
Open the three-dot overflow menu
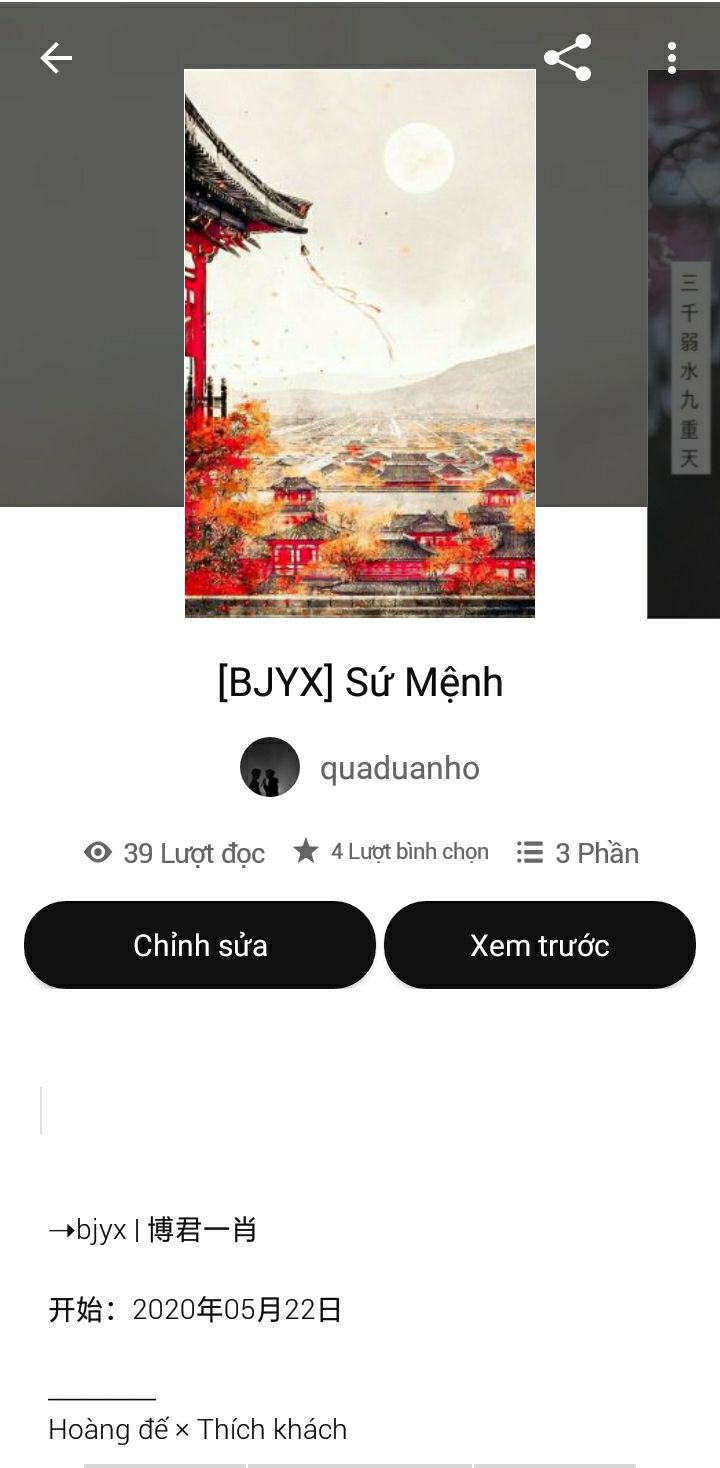(x=672, y=58)
